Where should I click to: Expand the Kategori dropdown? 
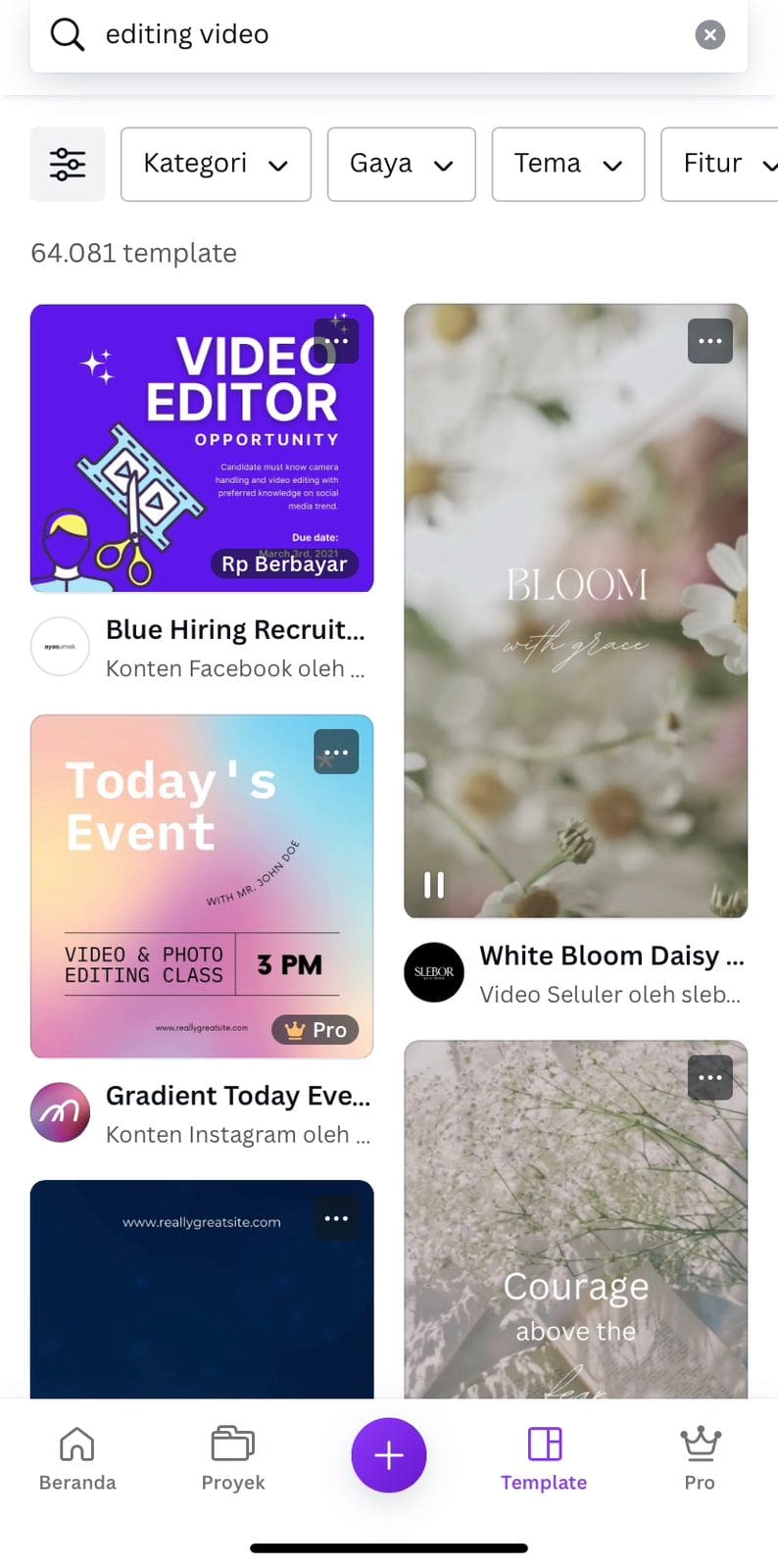coord(216,164)
